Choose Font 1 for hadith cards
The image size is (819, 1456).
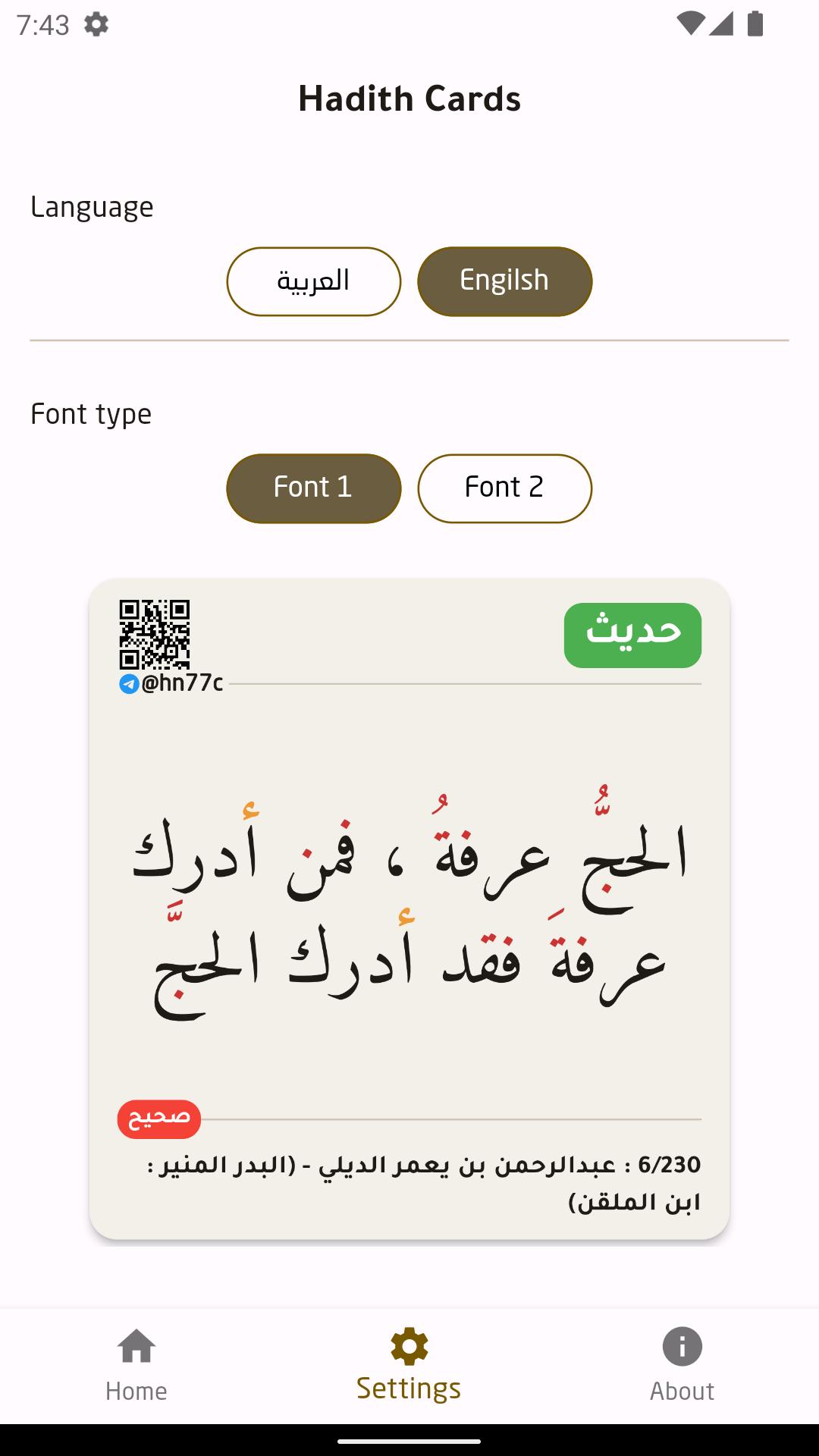point(313,488)
